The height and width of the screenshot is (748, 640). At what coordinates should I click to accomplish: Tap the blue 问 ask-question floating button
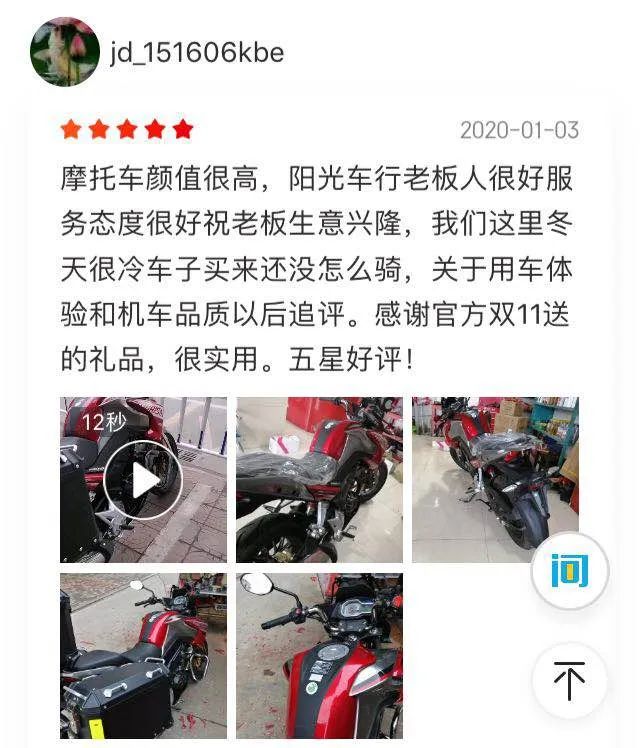tap(569, 571)
